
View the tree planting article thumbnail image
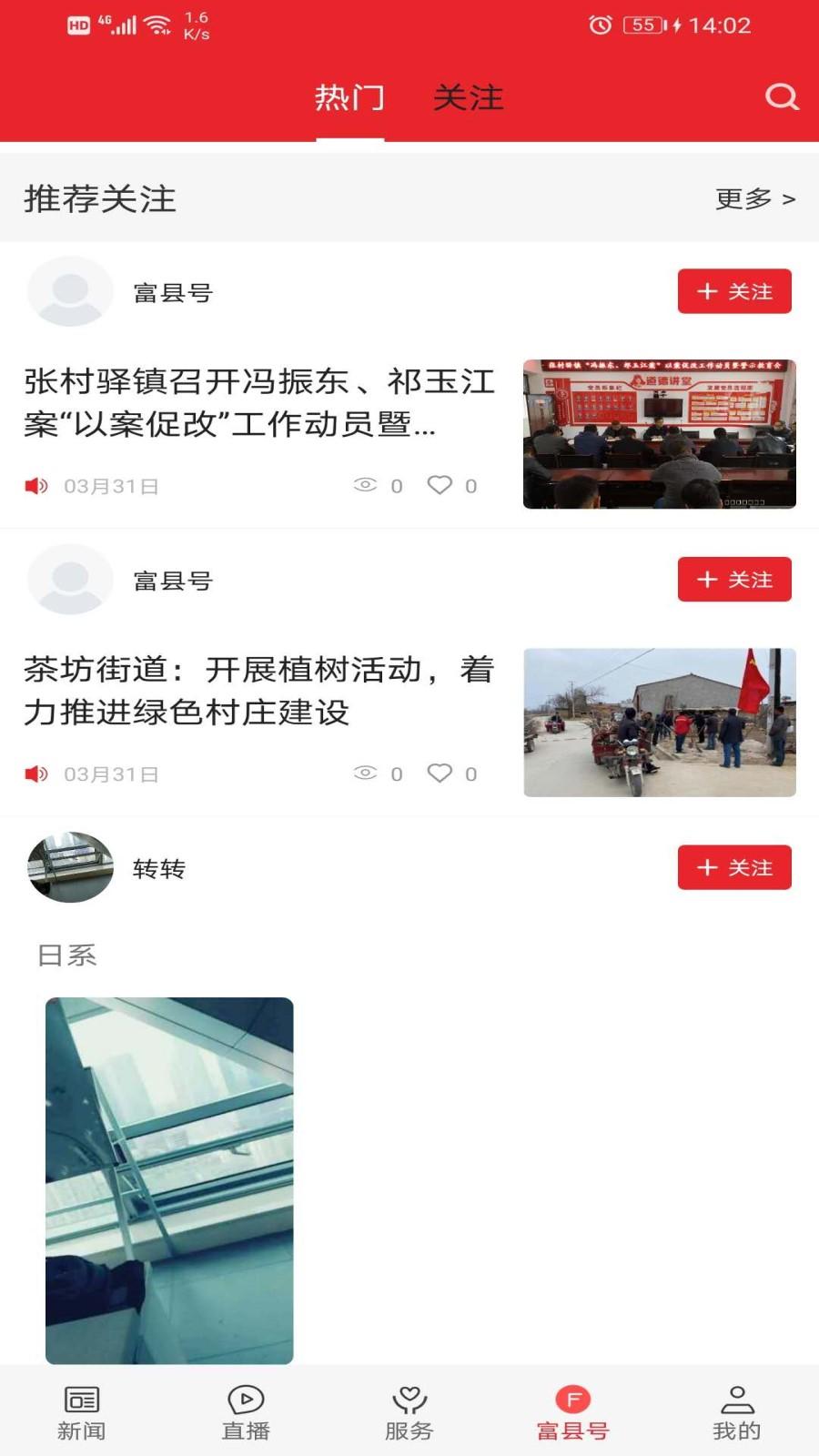[x=659, y=722]
